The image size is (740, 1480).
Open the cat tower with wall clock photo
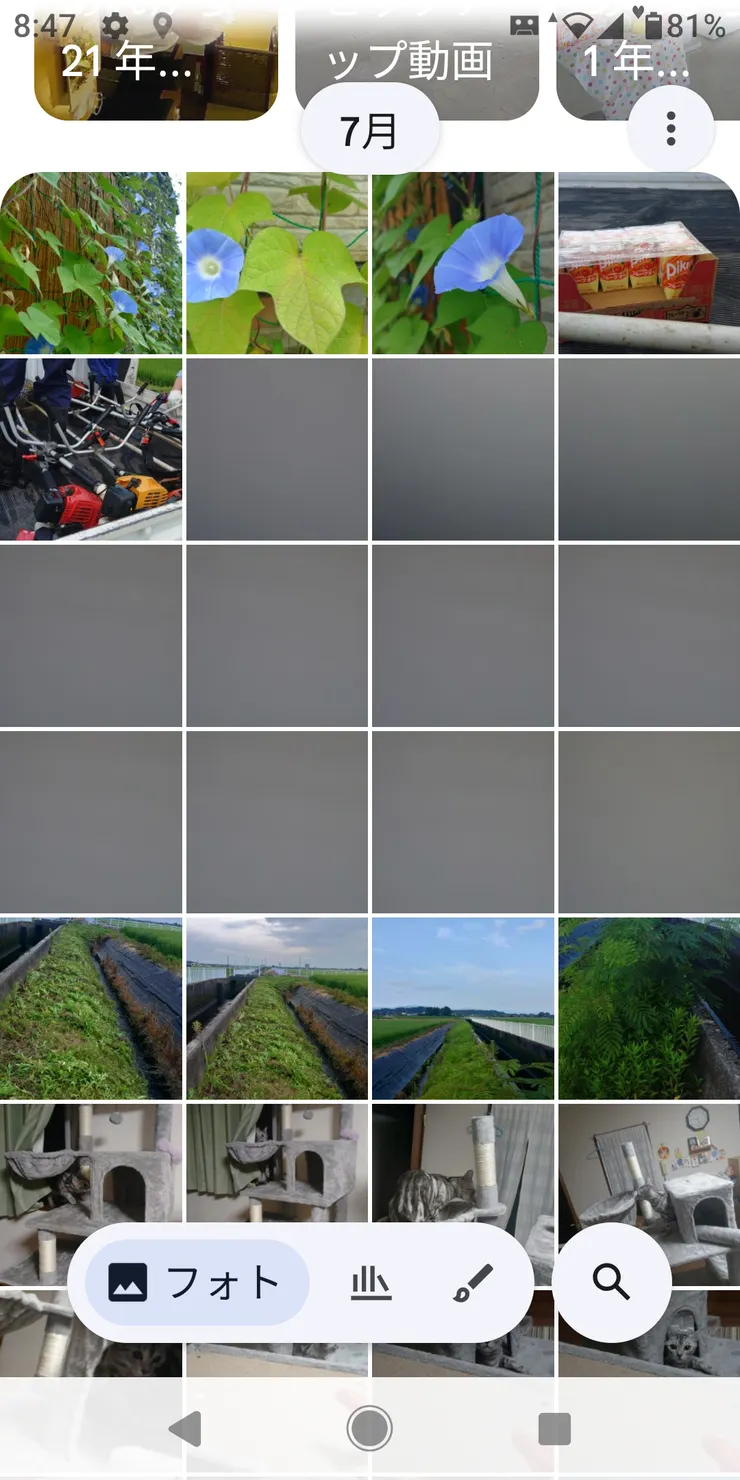tap(649, 1163)
